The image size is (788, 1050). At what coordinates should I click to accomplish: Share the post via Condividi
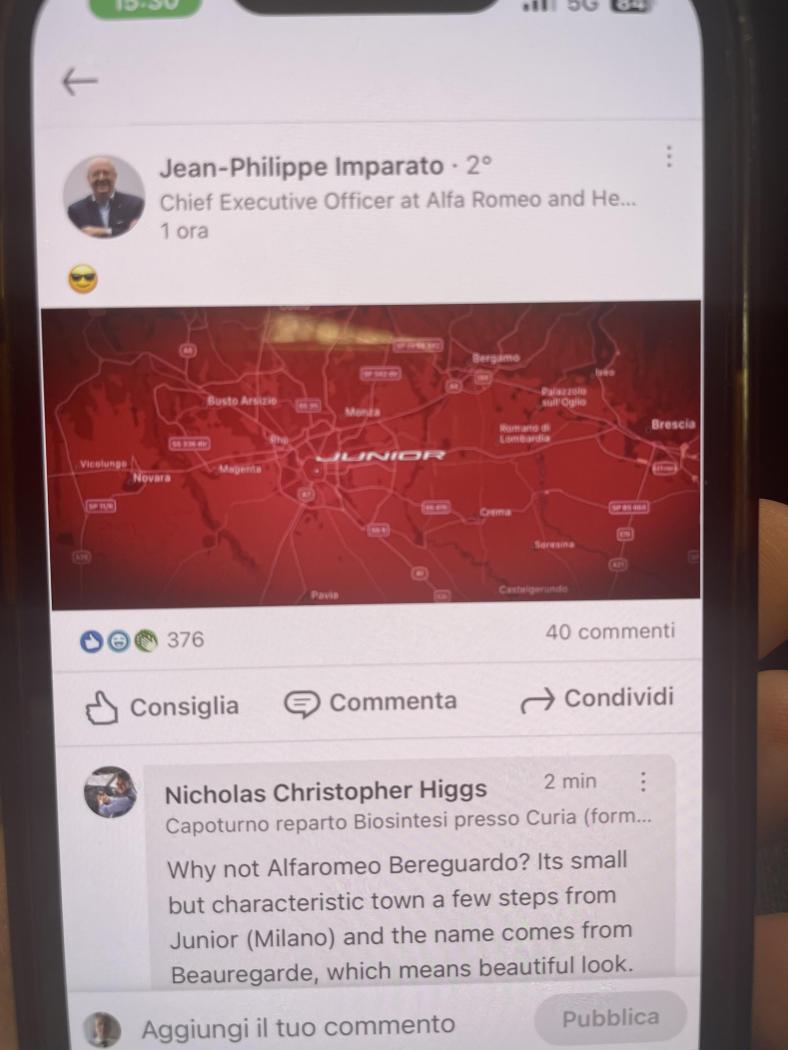(598, 699)
